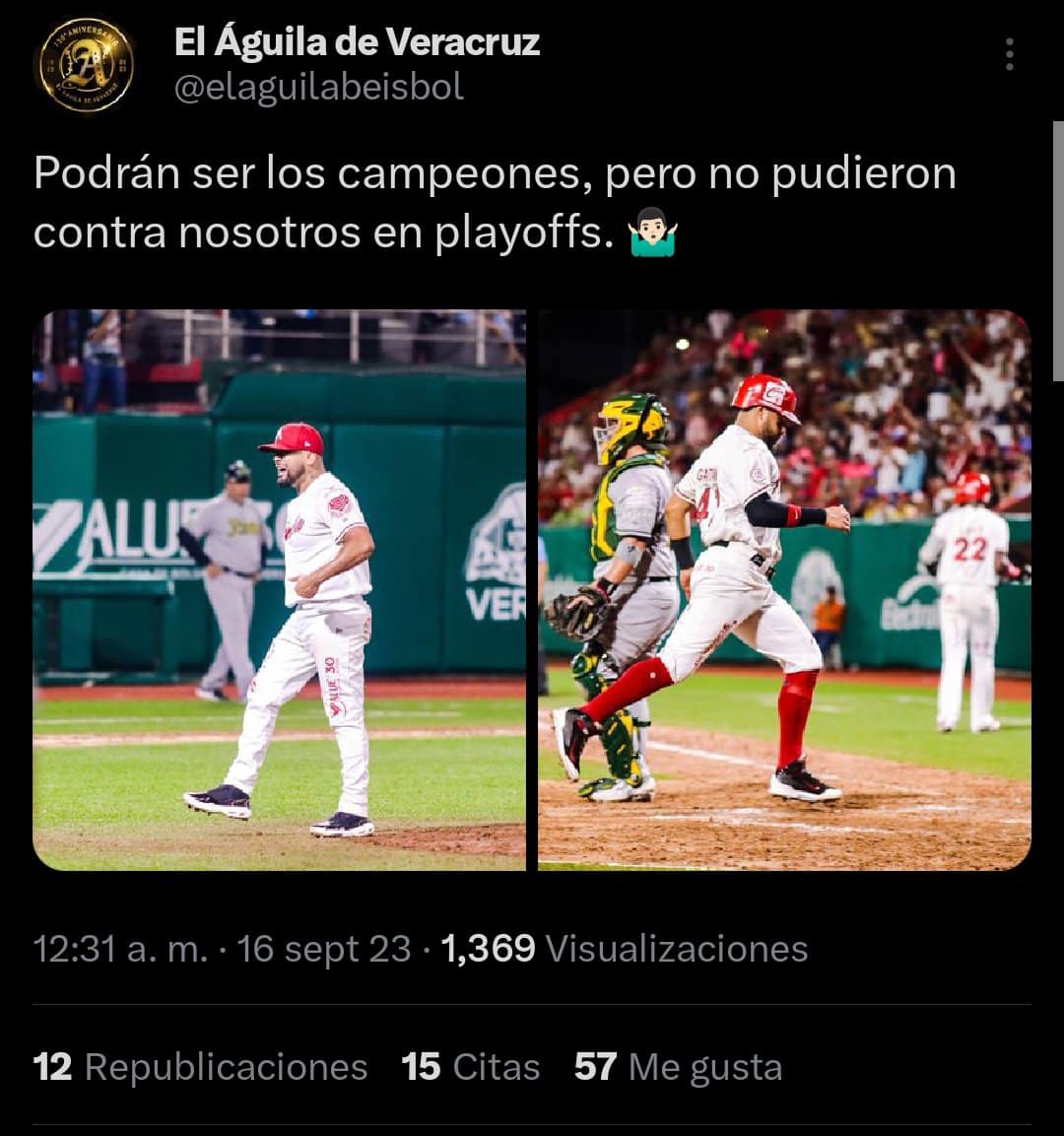
Task: Open the 1,369 Visualizaciones details
Action: point(625,949)
